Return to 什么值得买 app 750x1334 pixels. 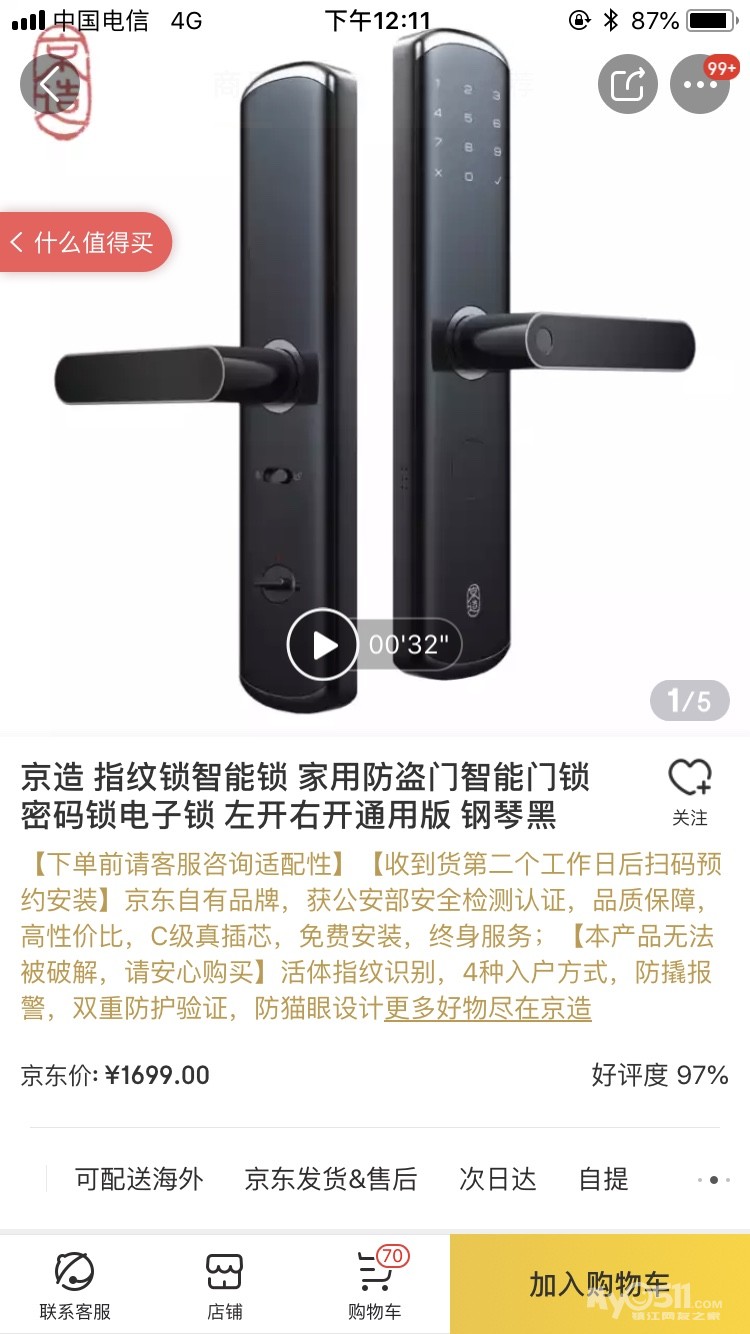[85, 242]
